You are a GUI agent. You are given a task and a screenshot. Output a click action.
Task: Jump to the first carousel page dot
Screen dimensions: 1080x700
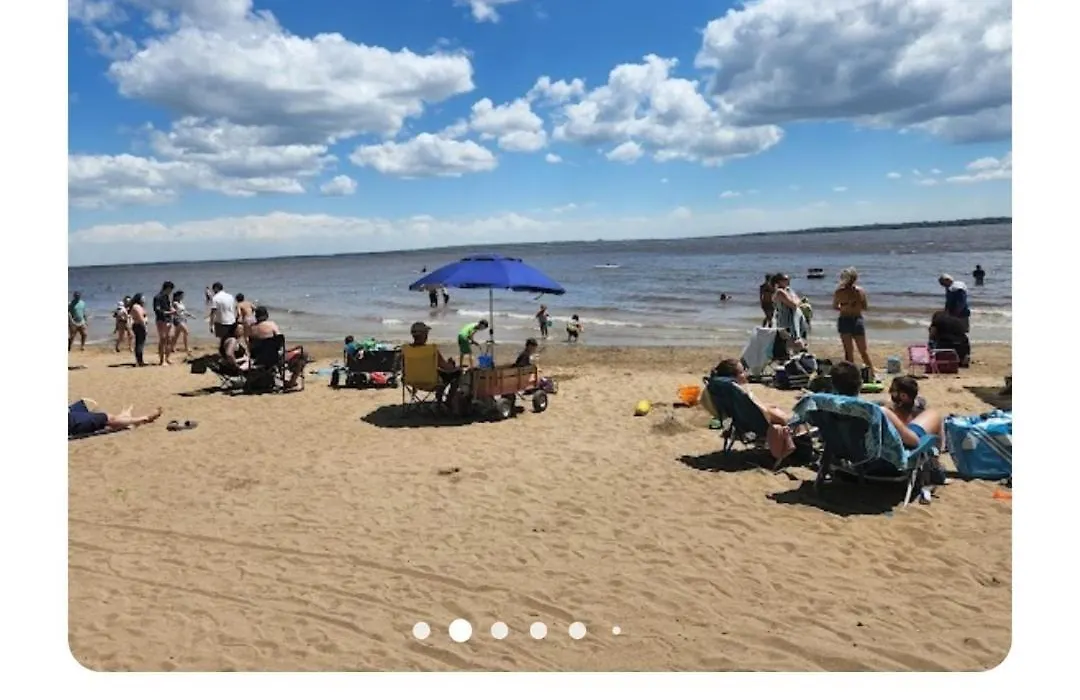tap(421, 631)
